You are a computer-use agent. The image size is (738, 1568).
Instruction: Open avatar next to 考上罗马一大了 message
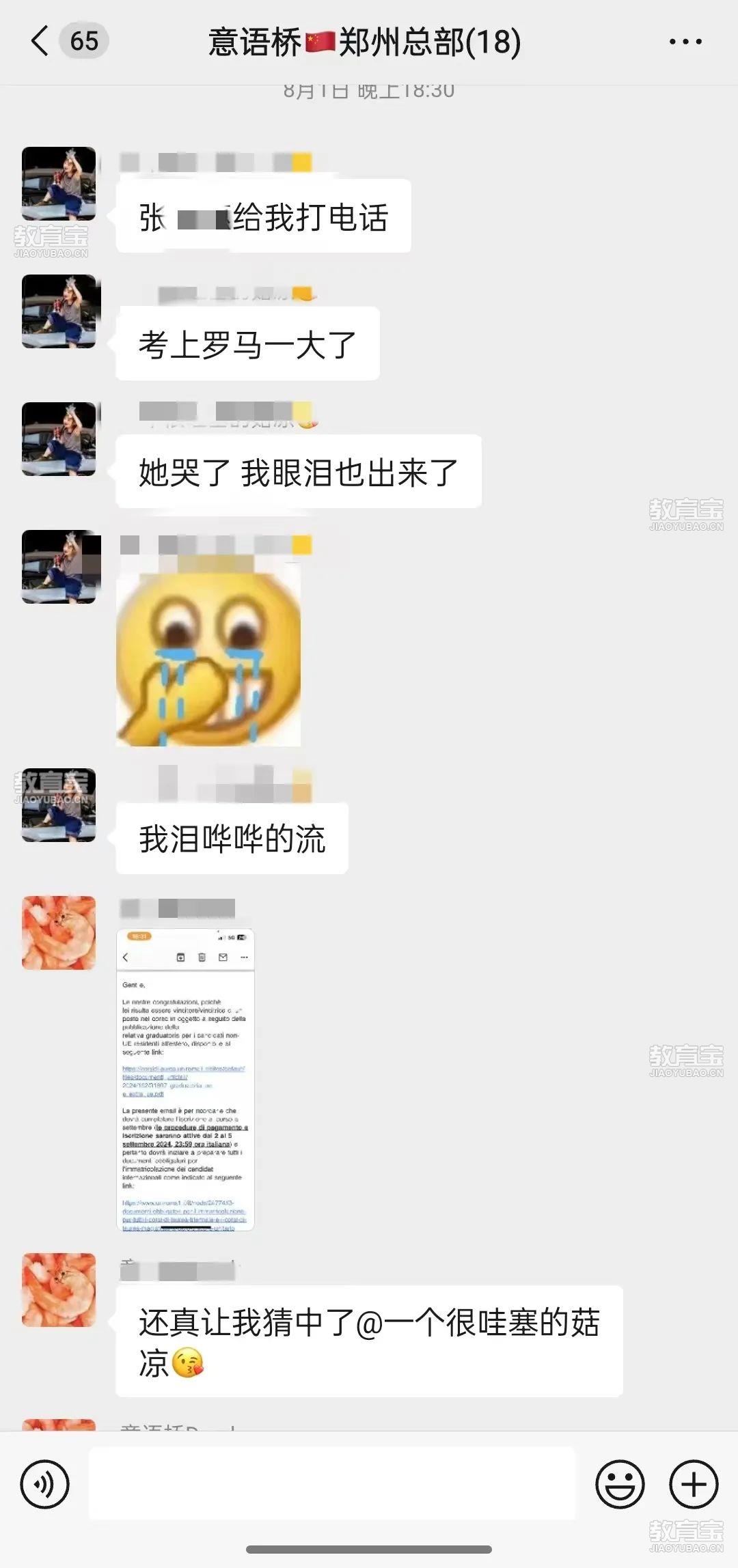pos(59,311)
